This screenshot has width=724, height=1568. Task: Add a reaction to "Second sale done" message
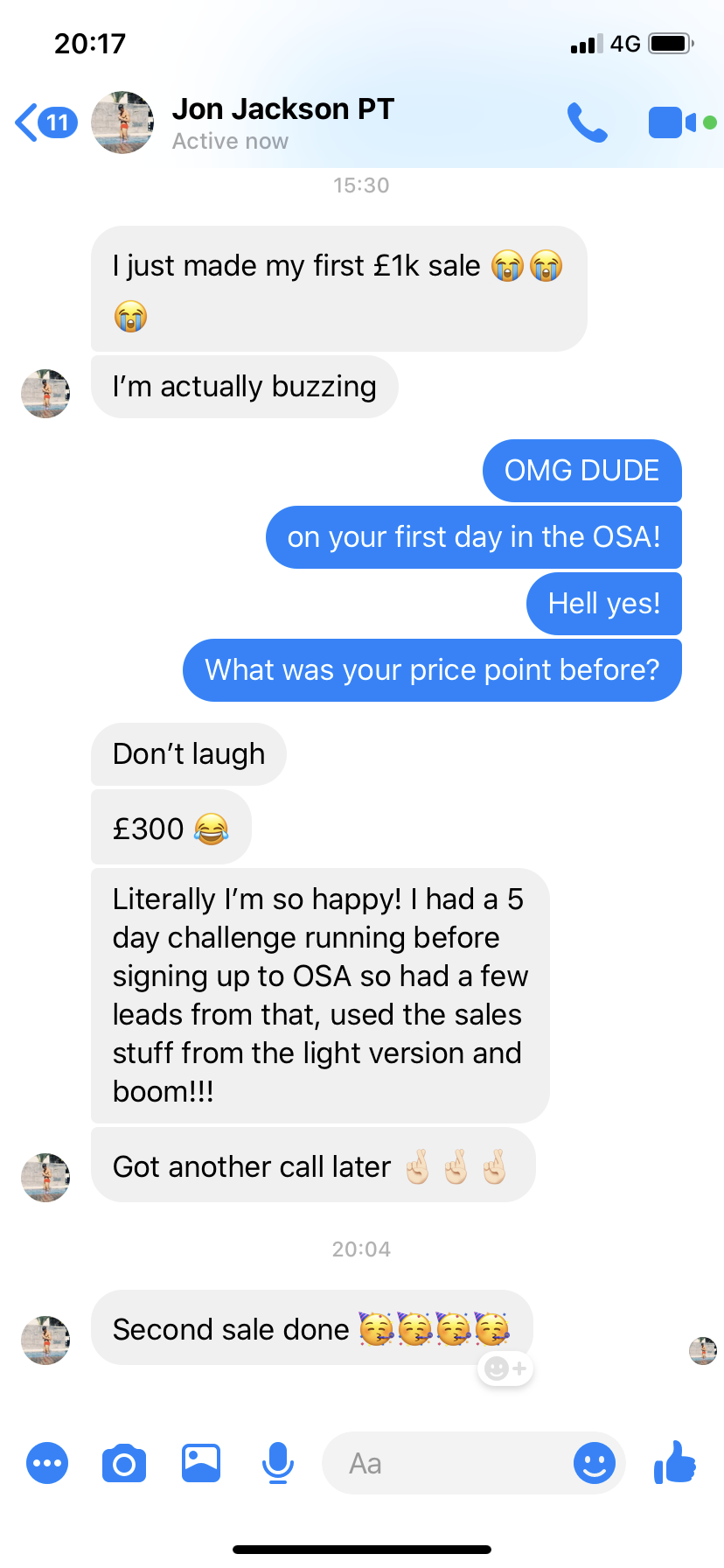coord(505,1368)
